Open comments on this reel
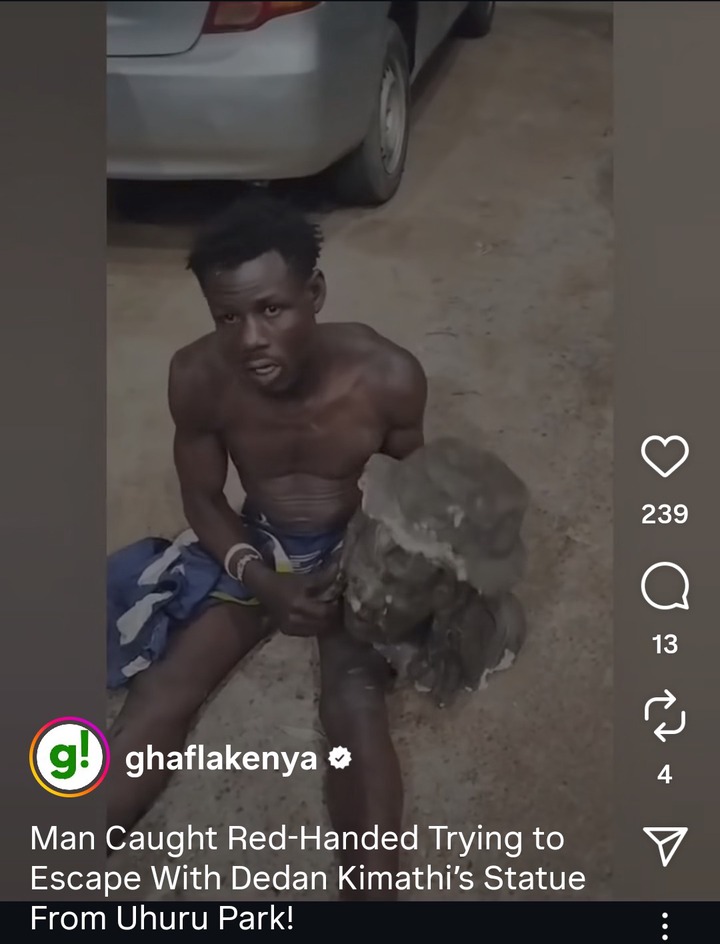 (664, 586)
